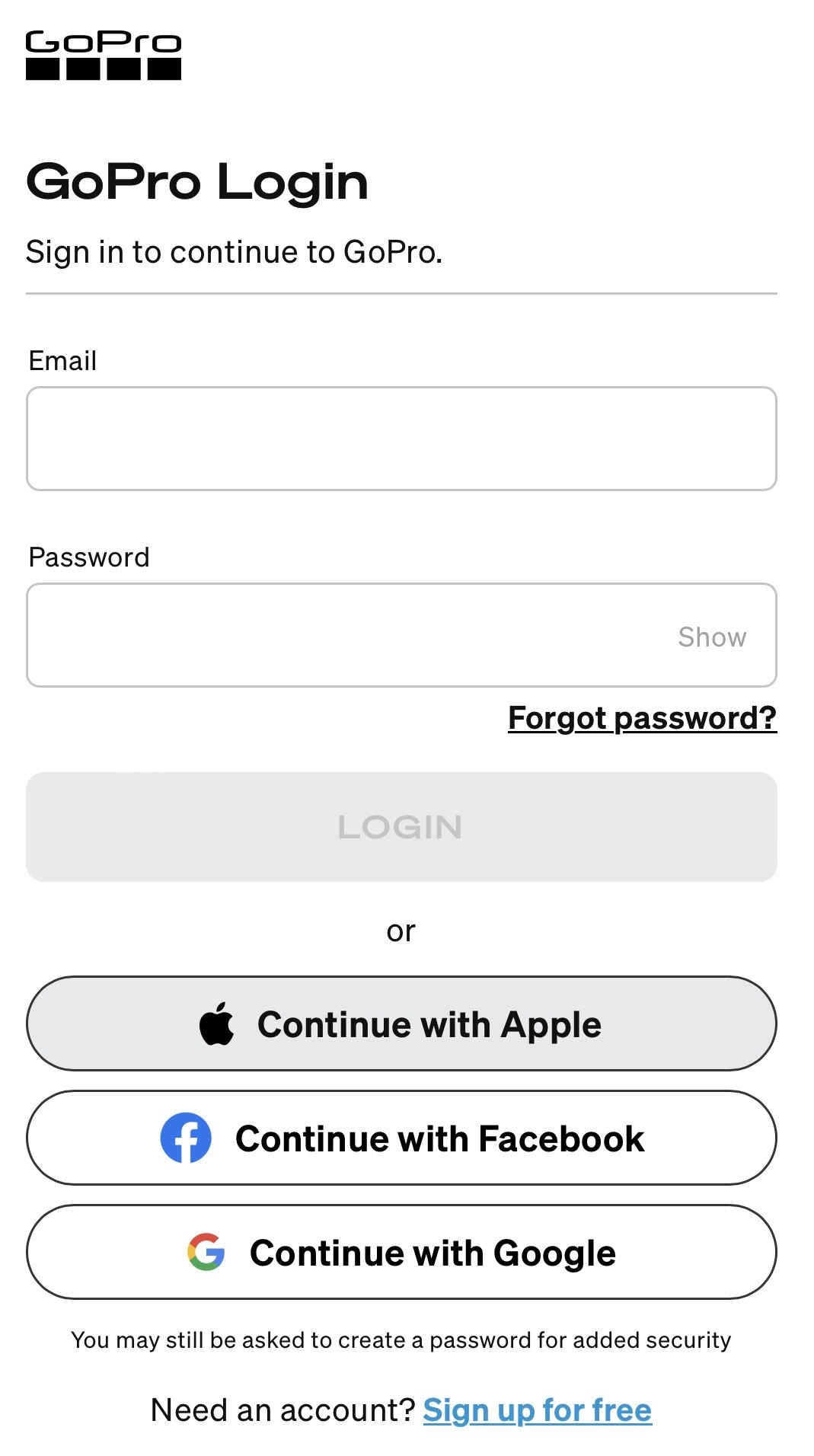The image size is (814, 1456).
Task: Continue with Apple sign-in
Action: 401,1023
